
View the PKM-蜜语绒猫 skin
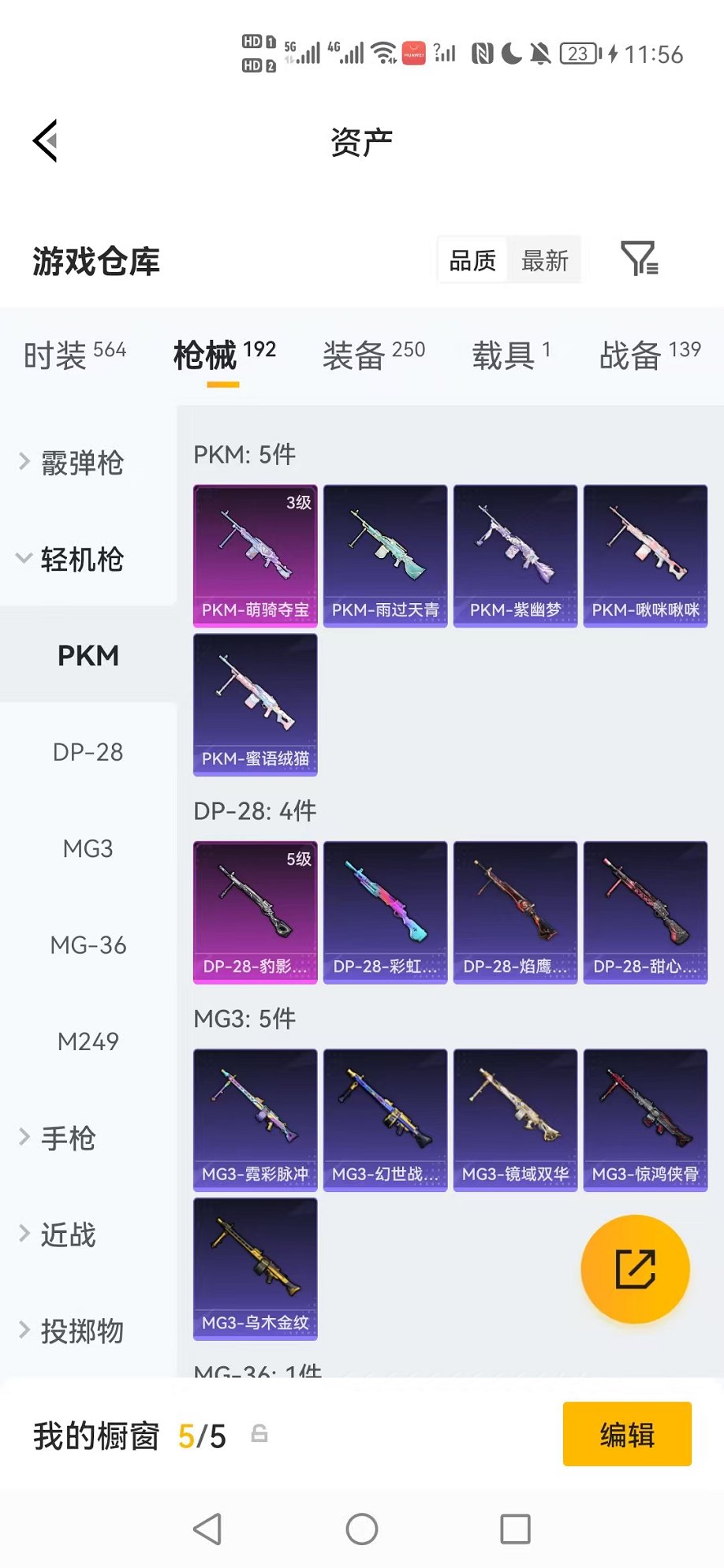tap(256, 704)
